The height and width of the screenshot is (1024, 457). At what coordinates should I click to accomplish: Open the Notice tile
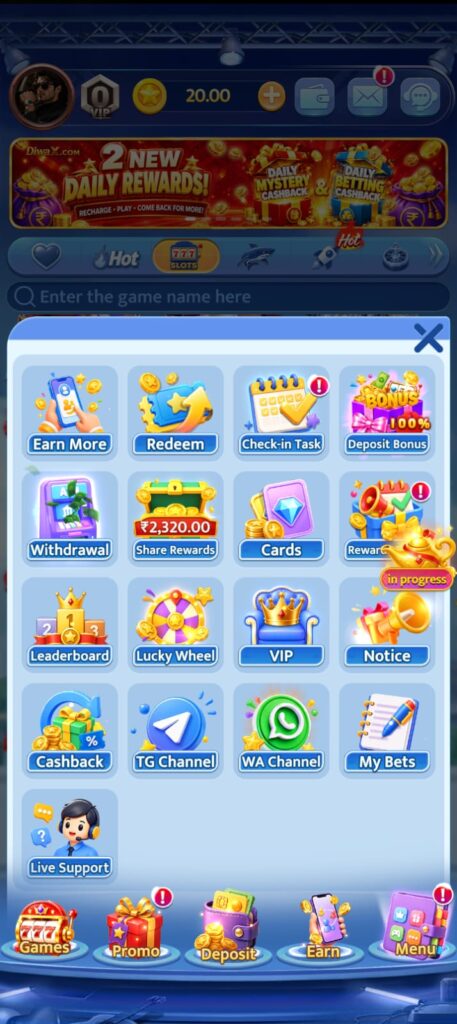point(387,625)
